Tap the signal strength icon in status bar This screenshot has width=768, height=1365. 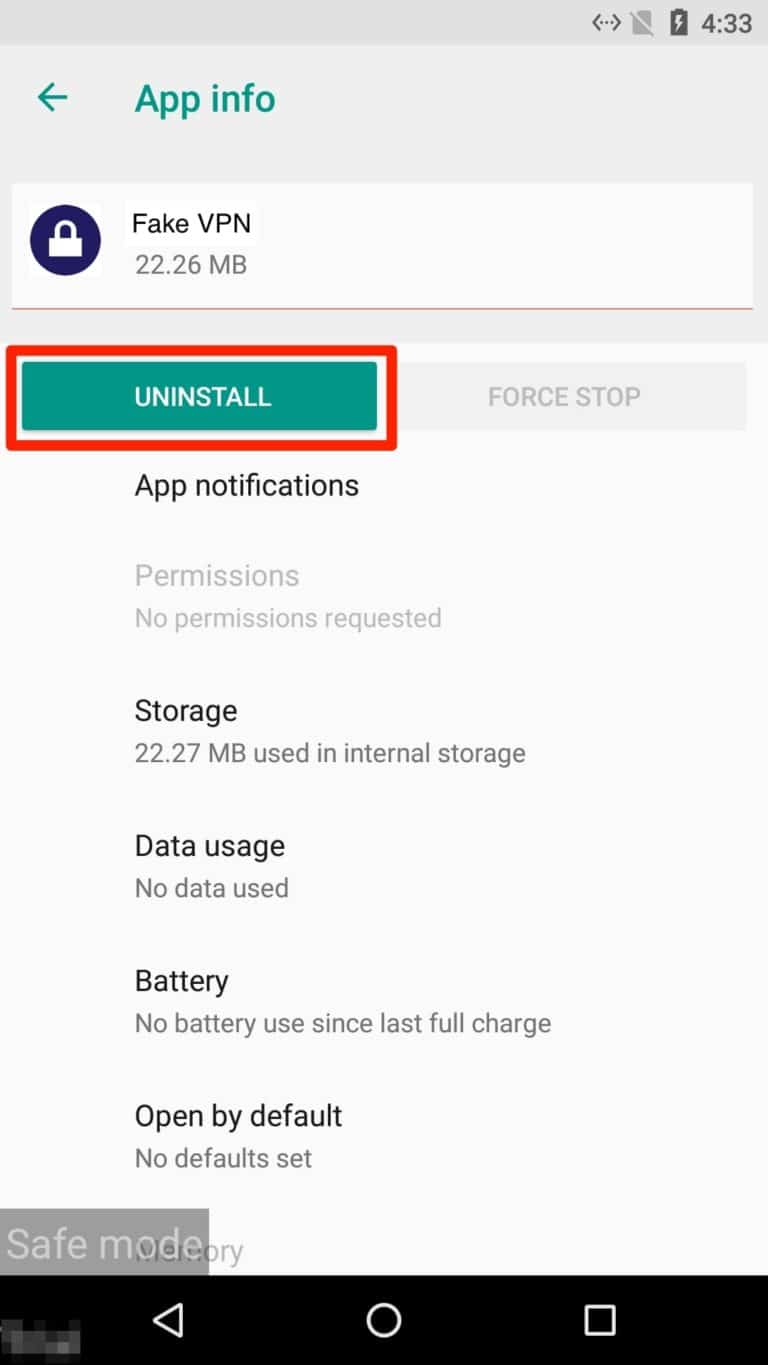tap(640, 22)
